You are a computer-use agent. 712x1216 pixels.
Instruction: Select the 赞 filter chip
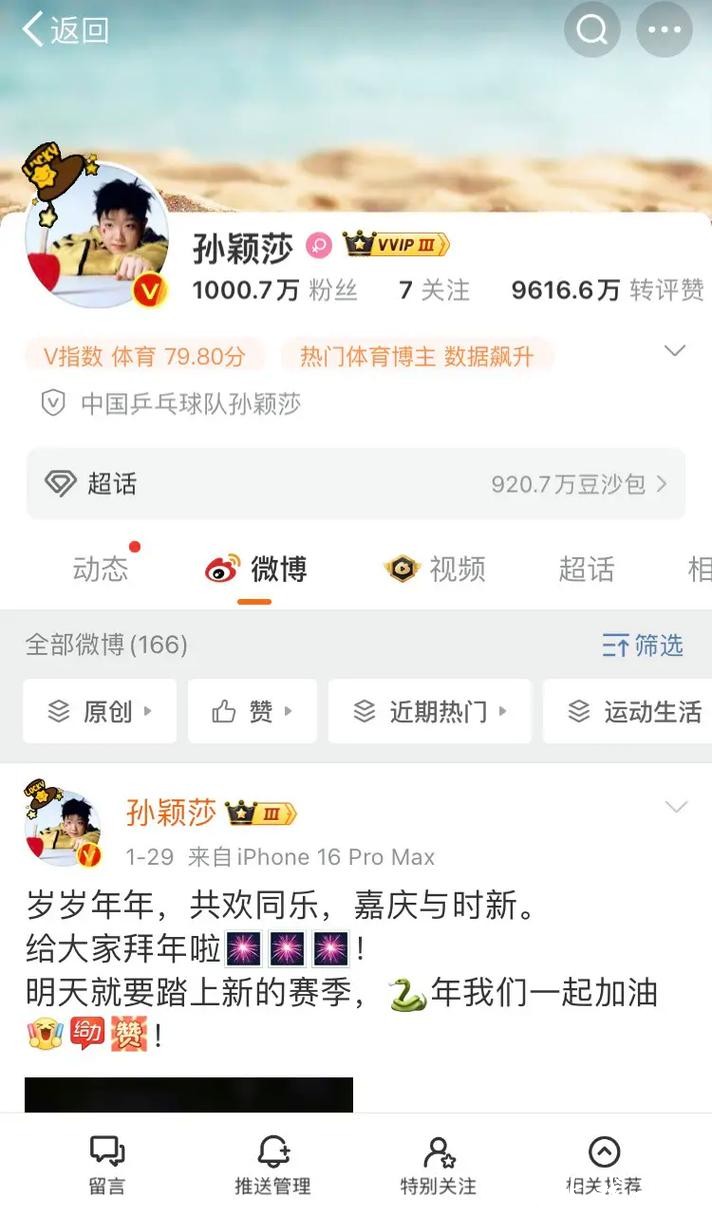pyautogui.click(x=252, y=711)
